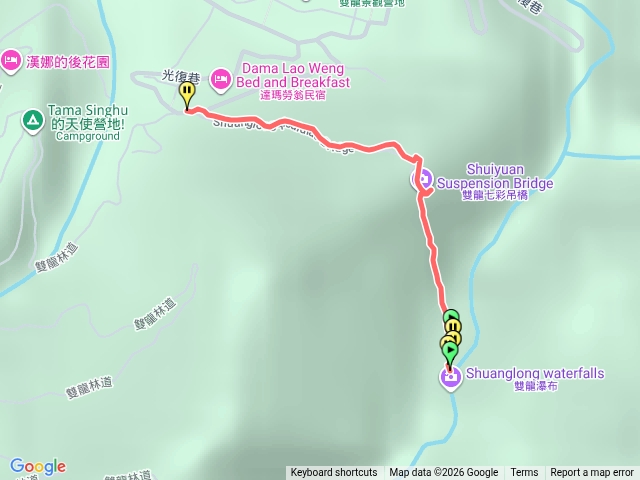
Task: Open Dama Lao Weng Bed and Breakfast marker
Action: coord(221,77)
